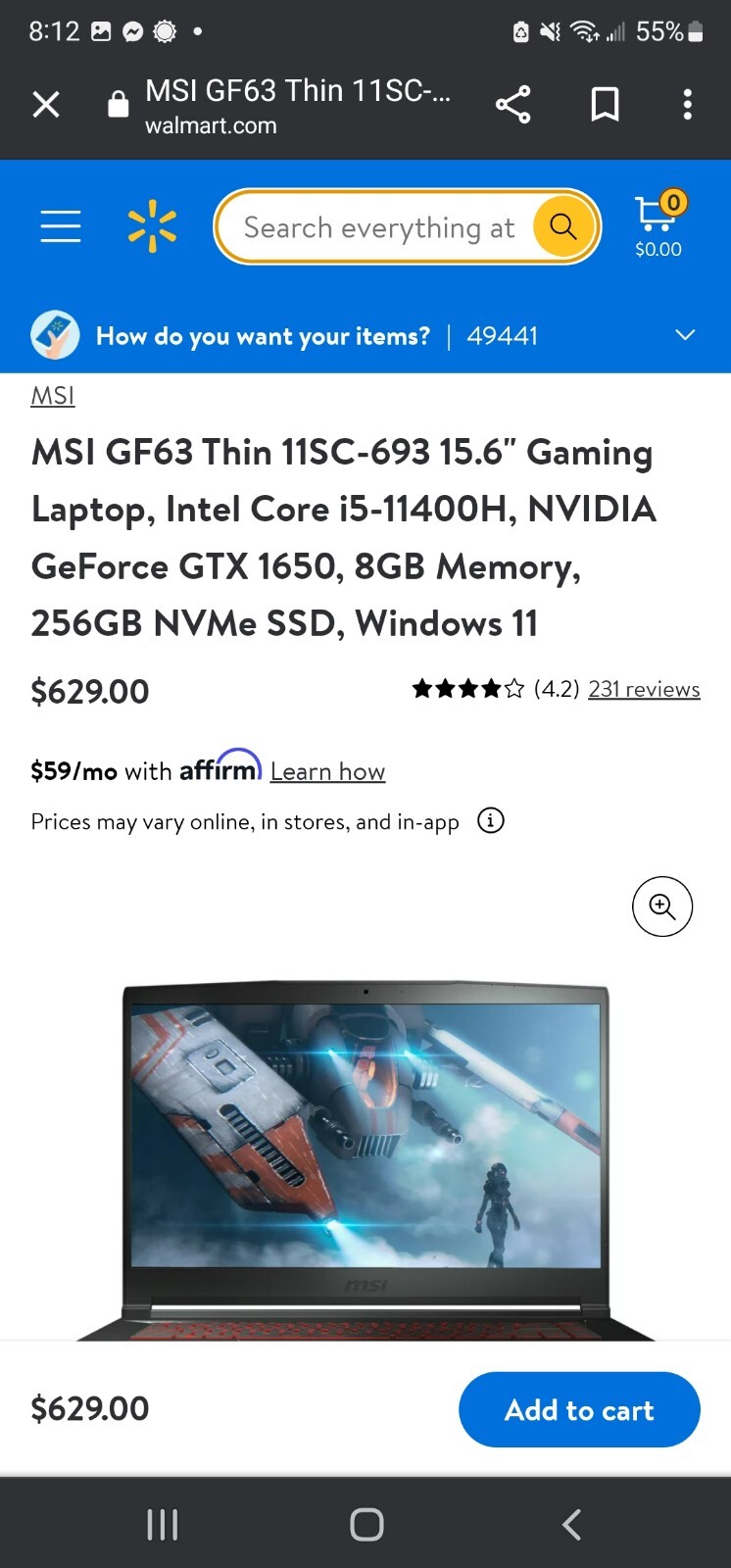Image resolution: width=731 pixels, height=1568 pixels.
Task: Open recent apps from navigation bar
Action: pos(163,1524)
